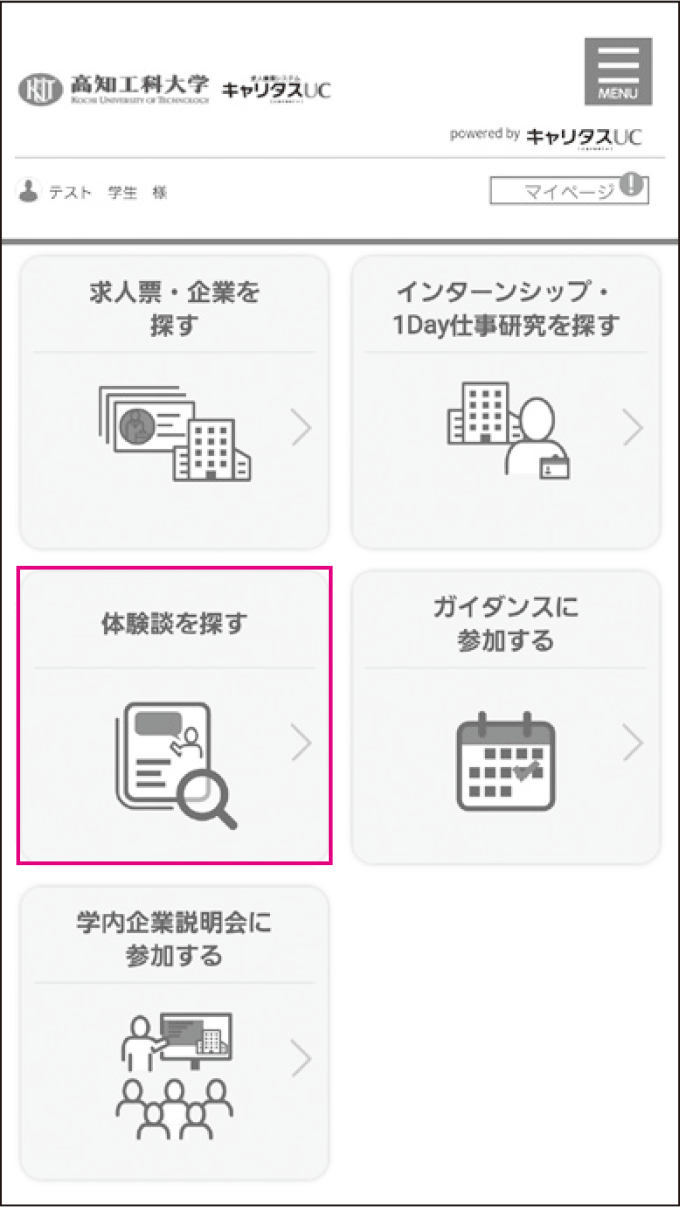Image resolution: width=680 pixels, height=1208 pixels.
Task: Select 体験談を探す card
Action: pyautogui.click(x=174, y=716)
